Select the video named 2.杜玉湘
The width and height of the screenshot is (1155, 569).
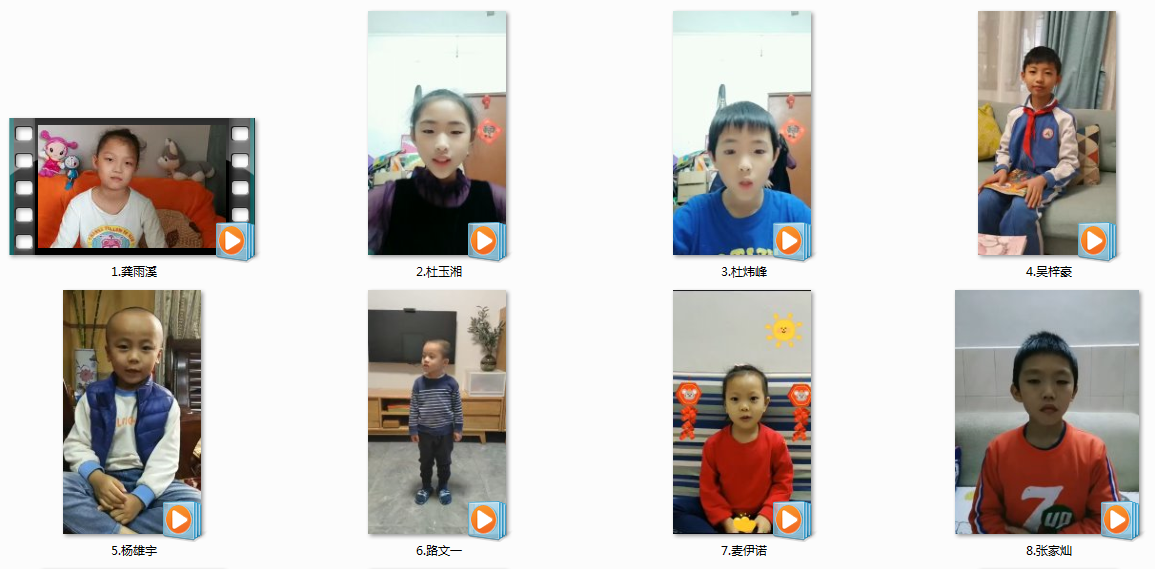pos(437,133)
